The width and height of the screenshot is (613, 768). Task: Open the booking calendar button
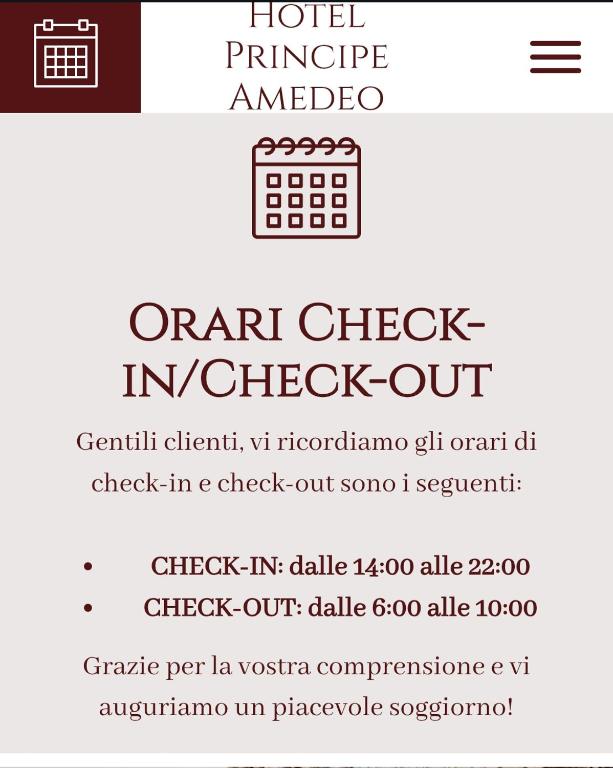[x=70, y=57]
